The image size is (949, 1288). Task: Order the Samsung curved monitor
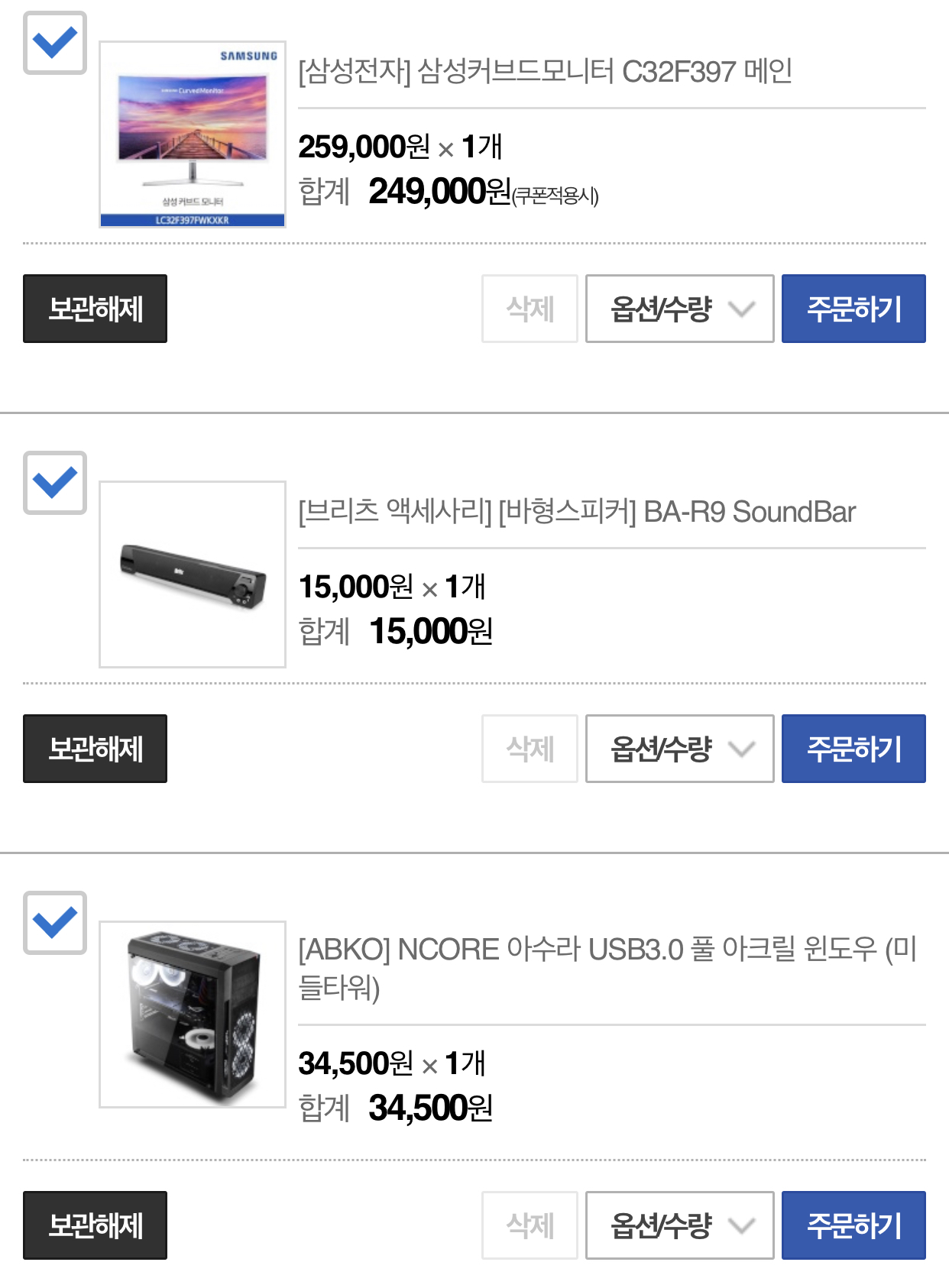point(853,309)
